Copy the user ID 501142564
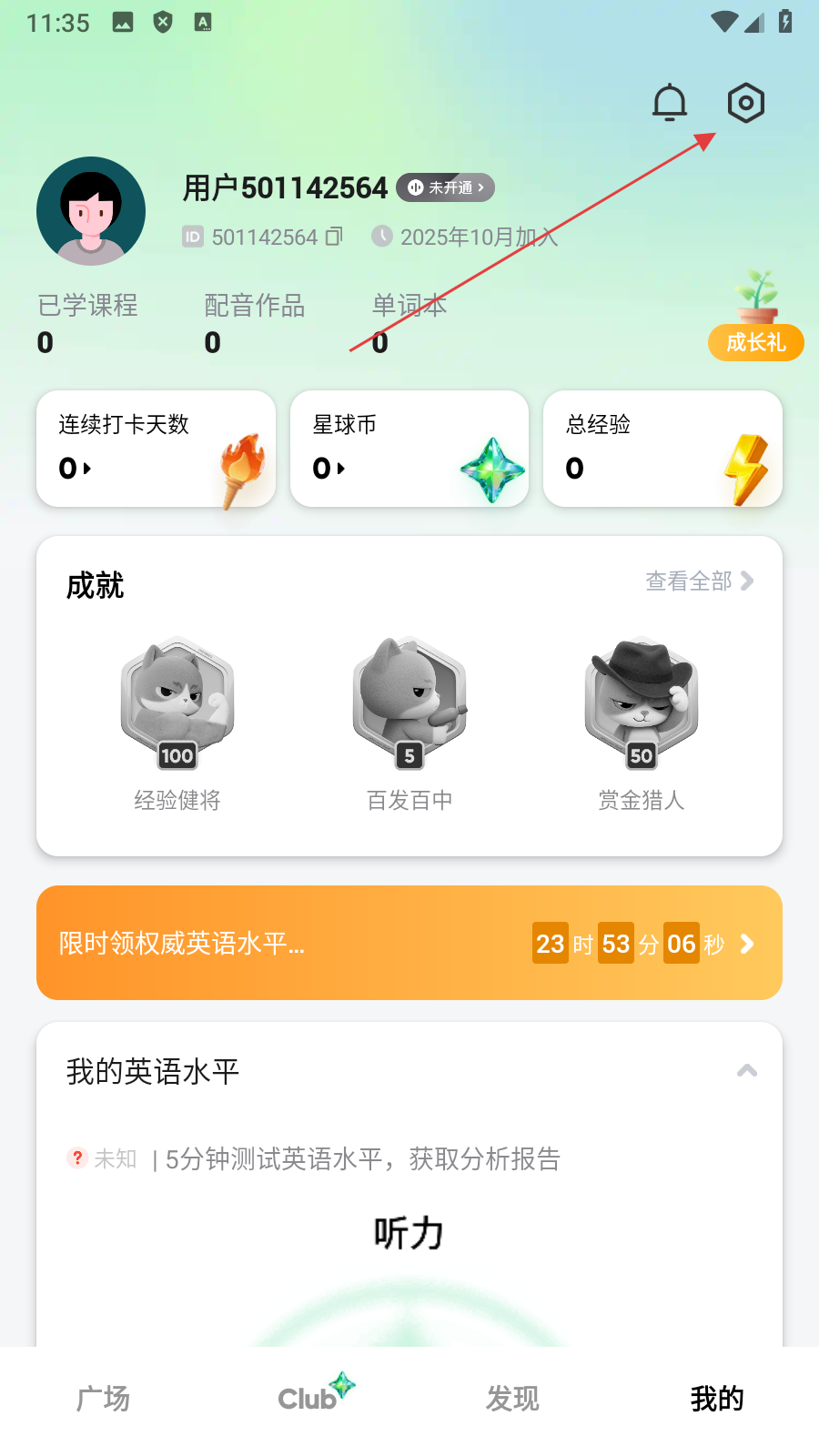The height and width of the screenshot is (1456, 819). point(335,237)
